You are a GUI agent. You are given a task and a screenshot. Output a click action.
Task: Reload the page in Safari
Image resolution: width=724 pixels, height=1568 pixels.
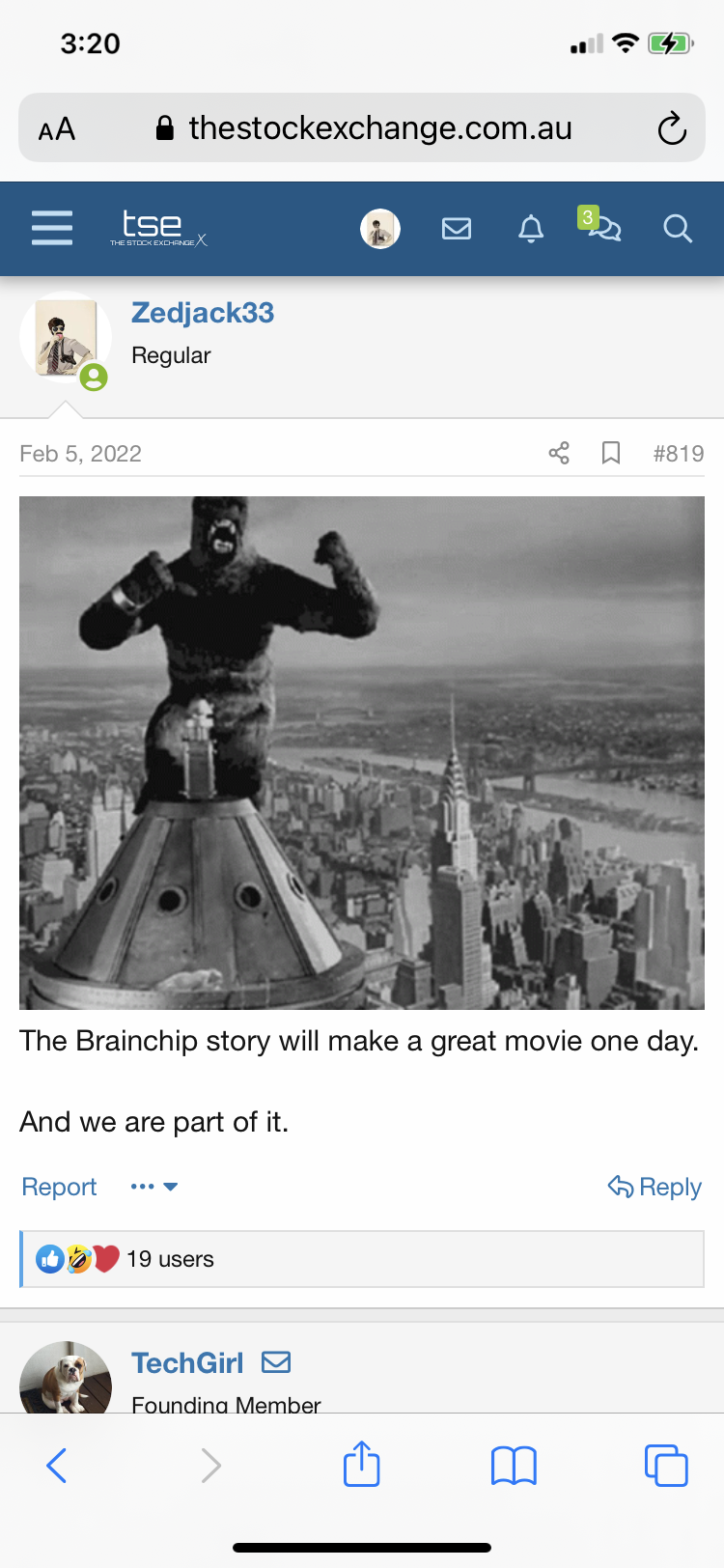[672, 127]
